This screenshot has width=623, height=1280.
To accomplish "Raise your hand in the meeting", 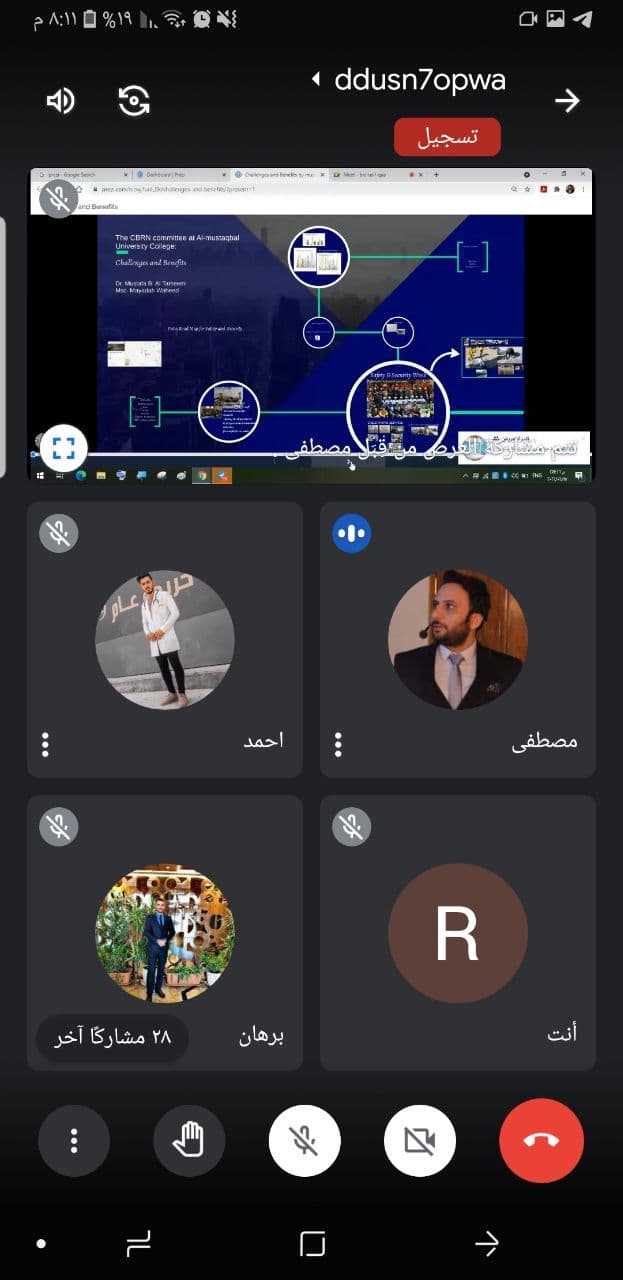I will click(190, 1141).
